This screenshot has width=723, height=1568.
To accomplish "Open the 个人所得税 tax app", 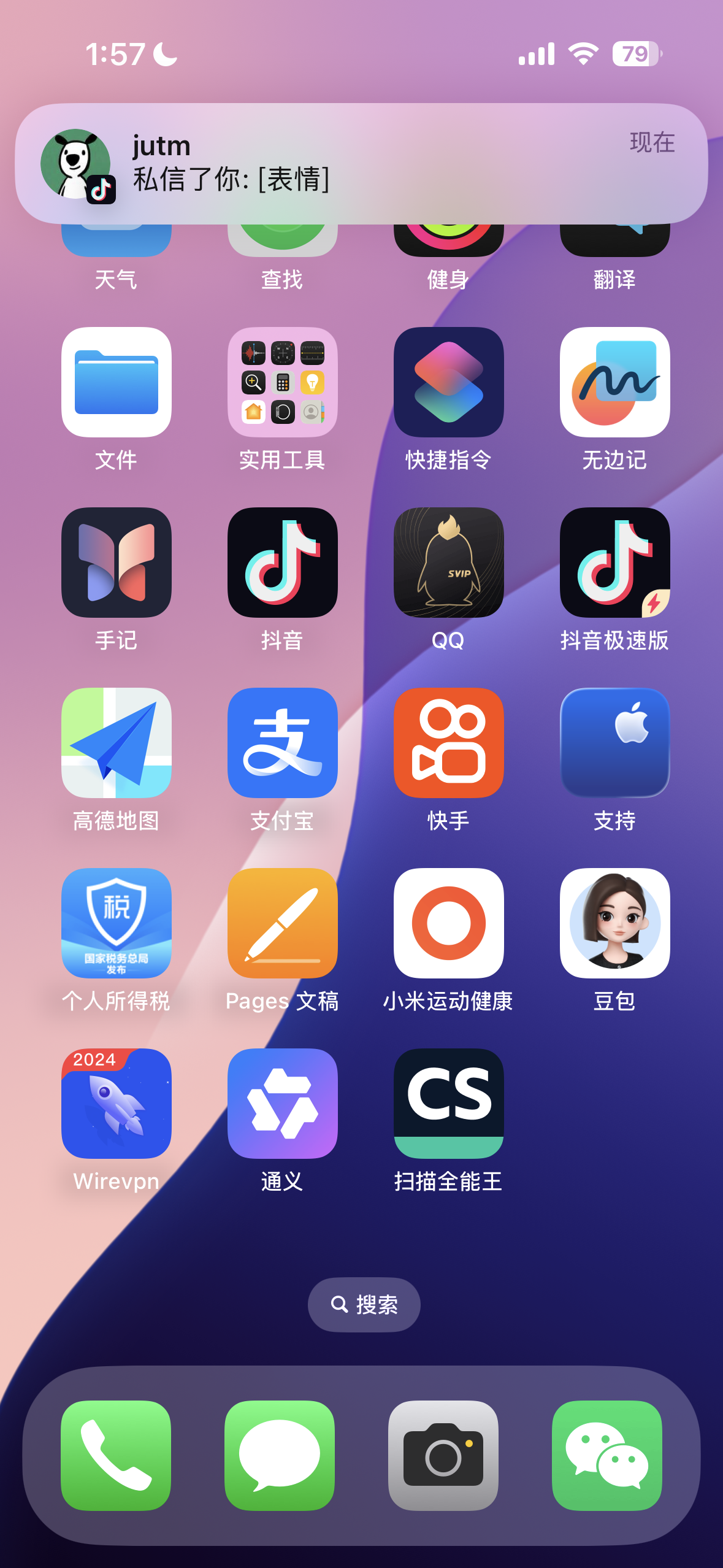I will (x=116, y=923).
